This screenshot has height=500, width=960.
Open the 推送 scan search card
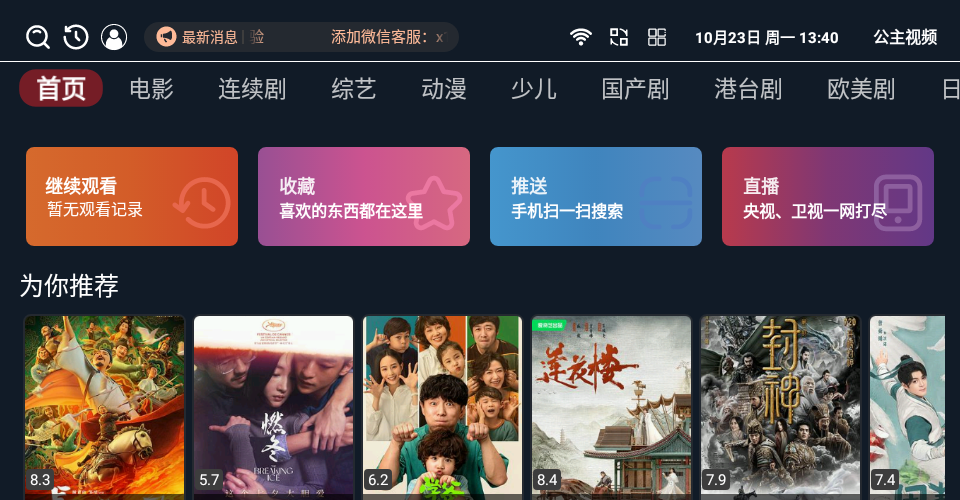[x=596, y=196]
